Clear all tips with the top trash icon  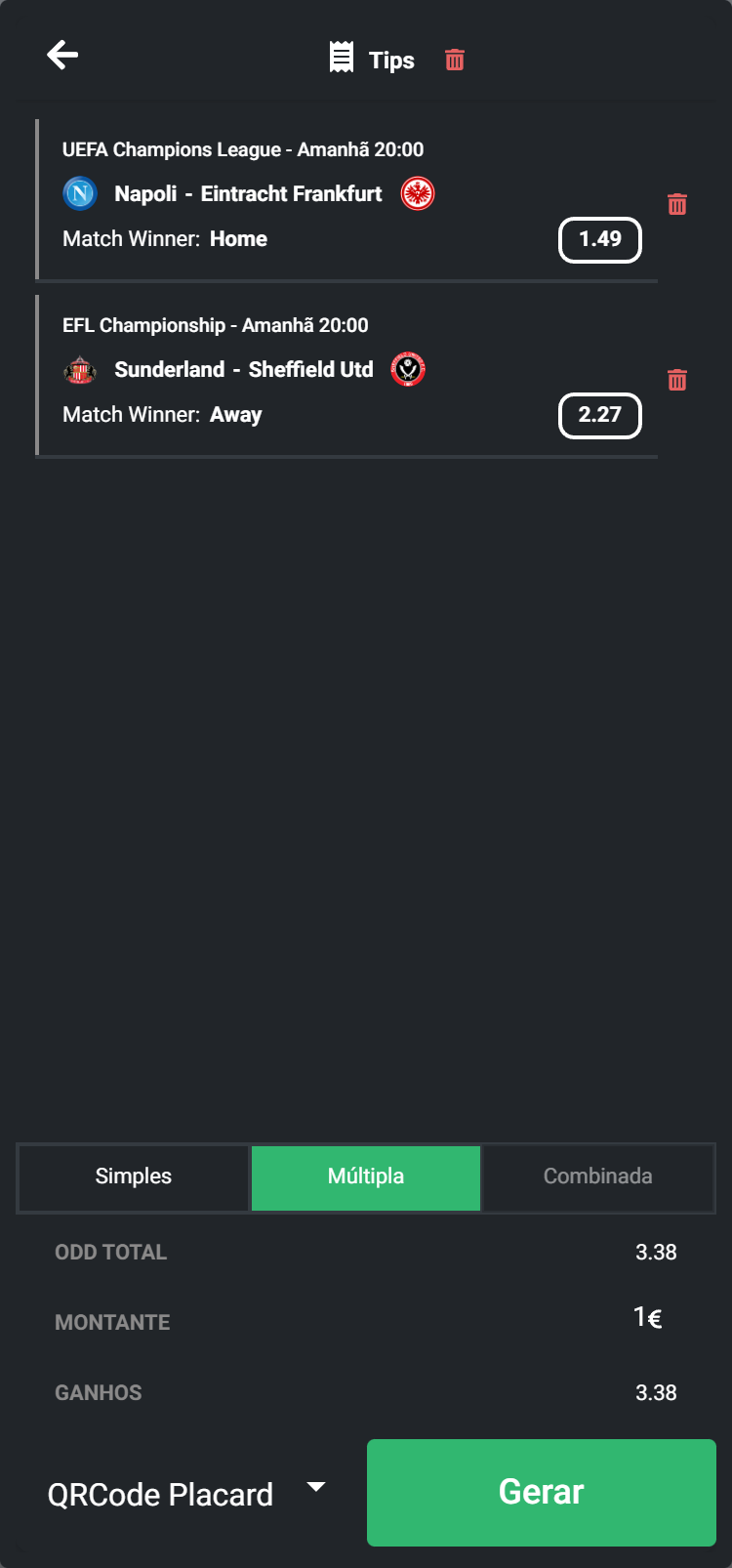click(x=454, y=60)
